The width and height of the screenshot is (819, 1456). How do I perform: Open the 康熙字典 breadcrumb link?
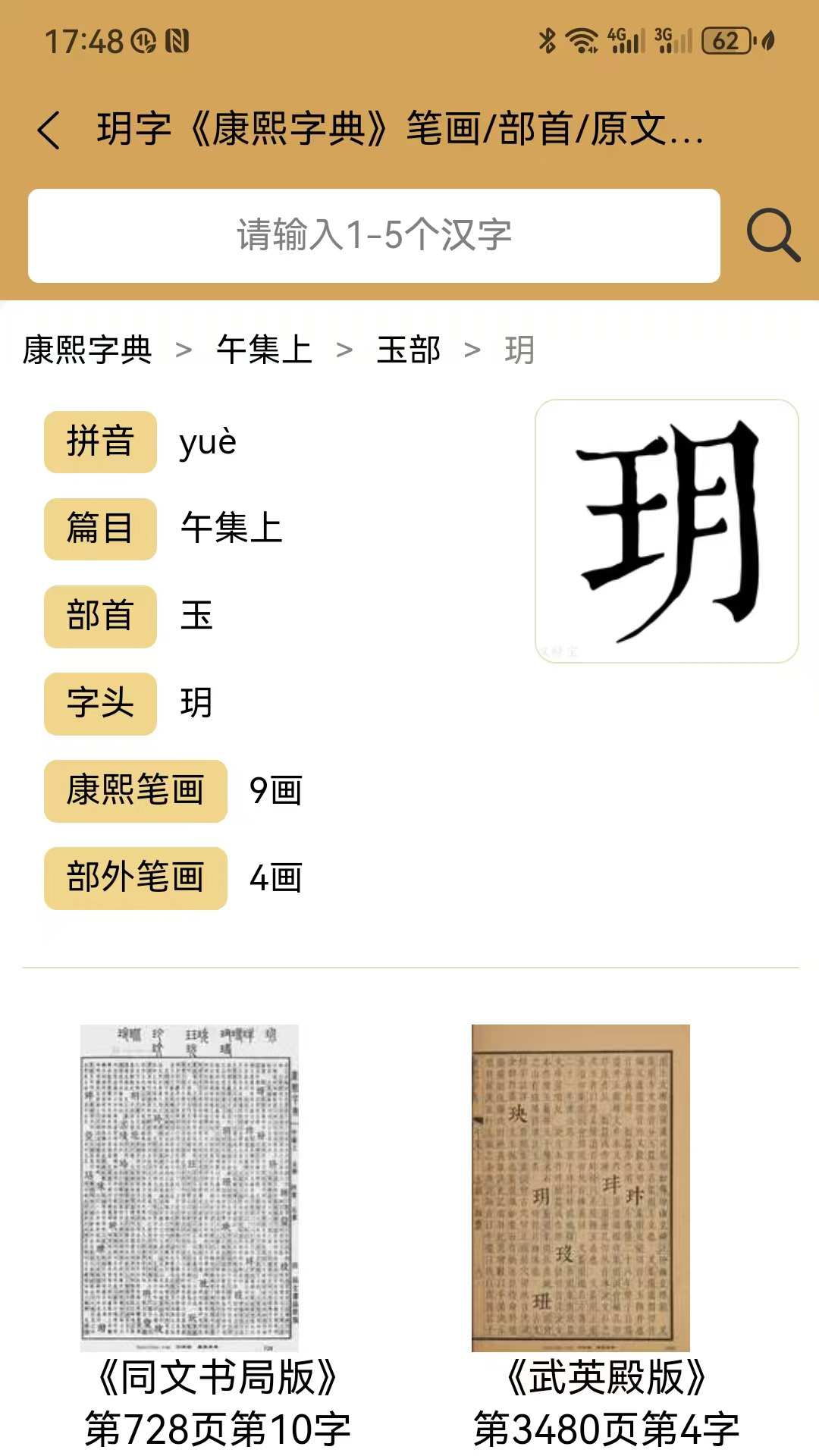tap(86, 350)
